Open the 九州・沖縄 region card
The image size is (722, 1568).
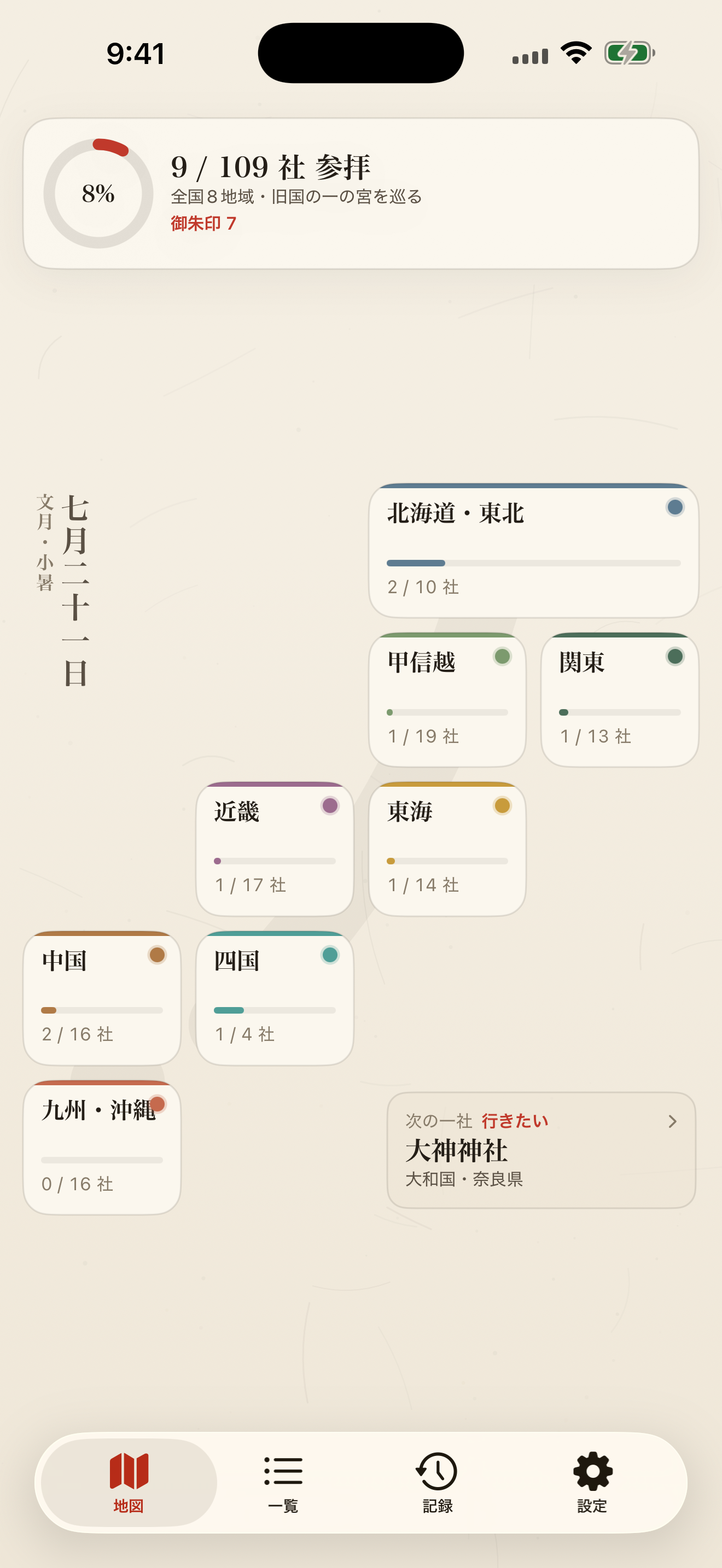coord(102,1148)
